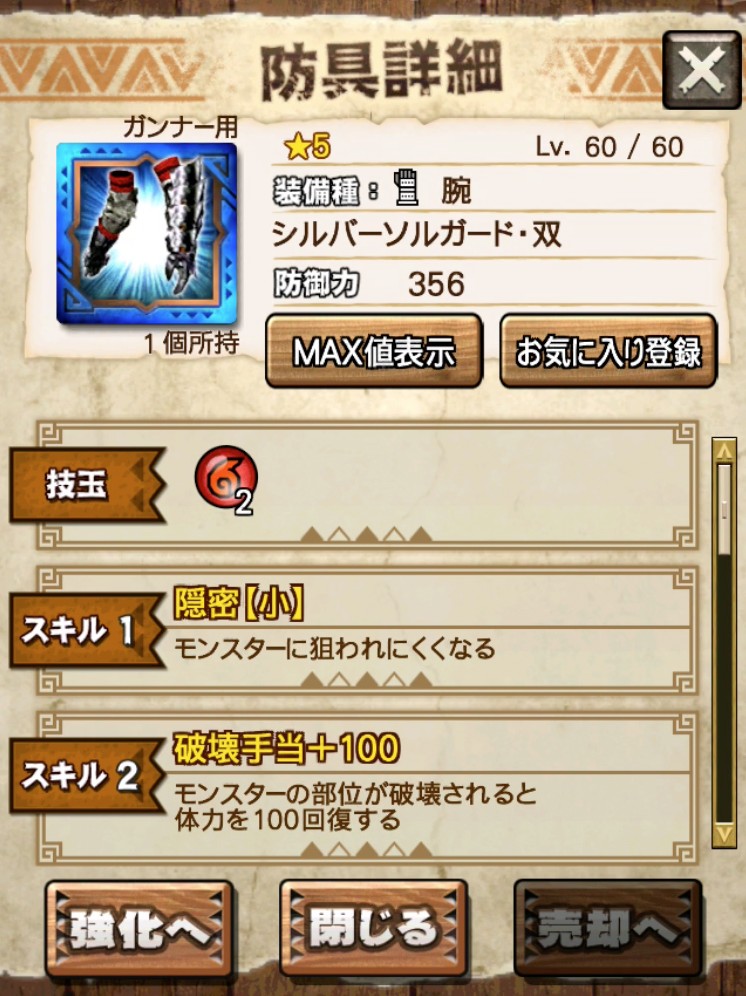Open 売却へ to sell this armor
Viewport: 746px width, 996px height.
[607, 928]
